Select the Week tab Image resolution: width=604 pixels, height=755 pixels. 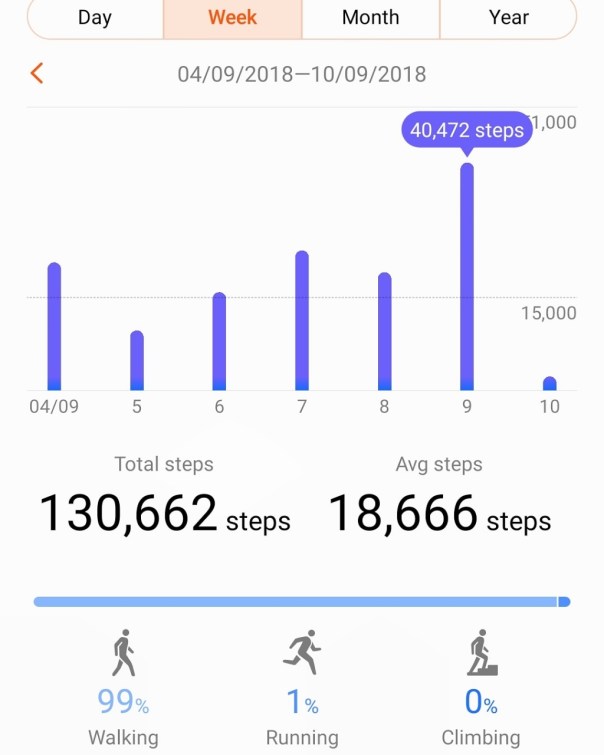(232, 18)
